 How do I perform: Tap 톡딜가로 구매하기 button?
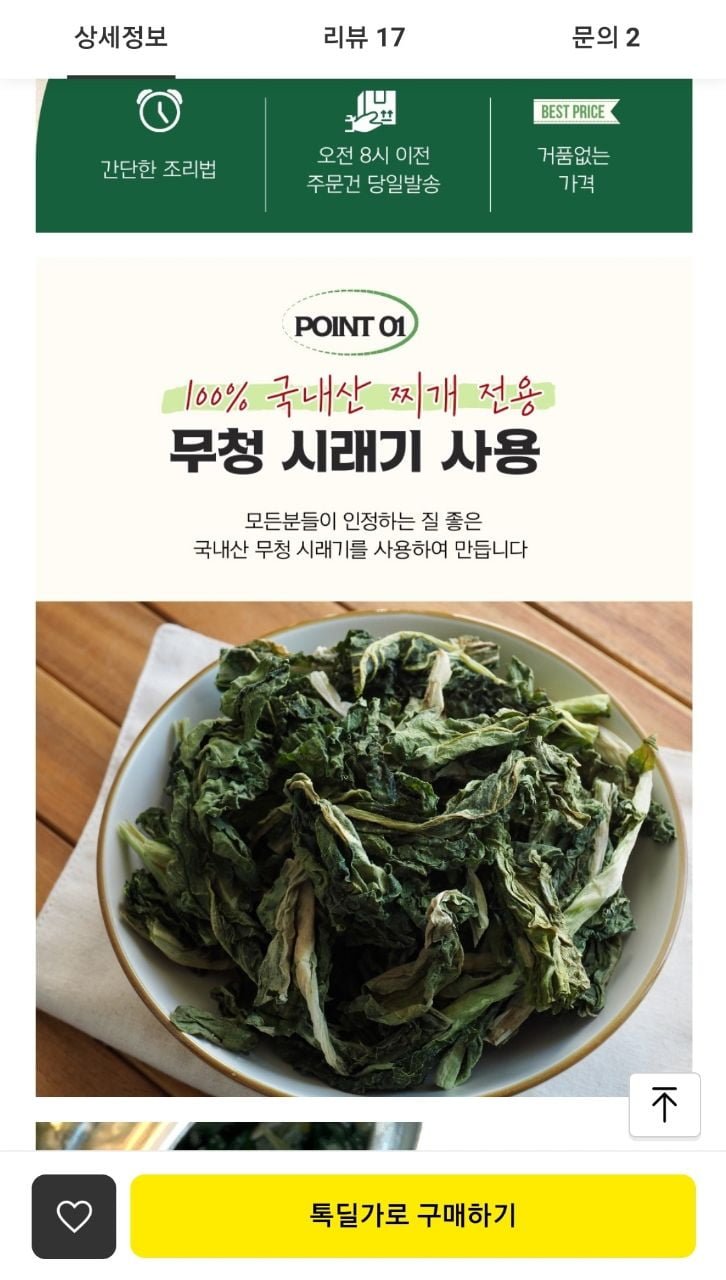pyautogui.click(x=413, y=1216)
